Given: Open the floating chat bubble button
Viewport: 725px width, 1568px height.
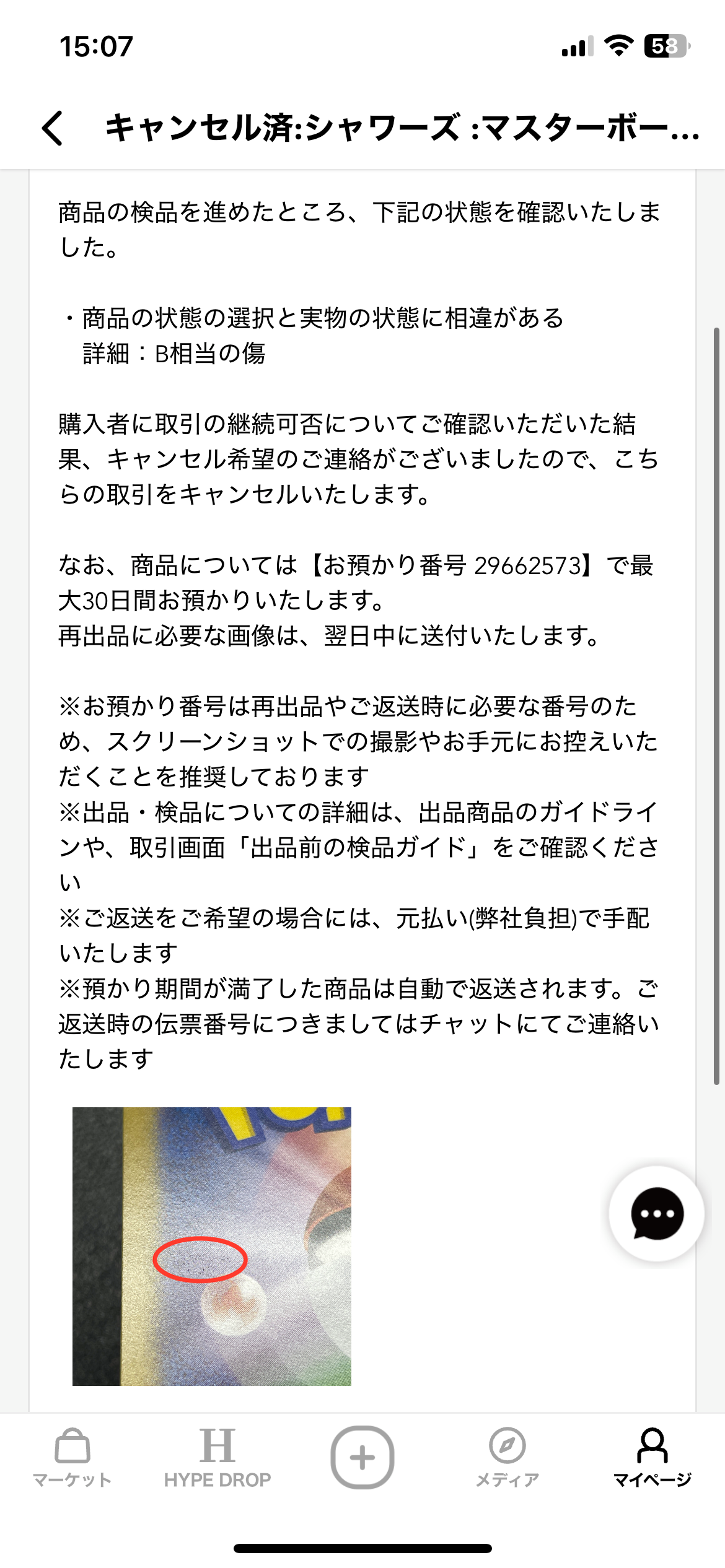Looking at the screenshot, I should tap(656, 1213).
